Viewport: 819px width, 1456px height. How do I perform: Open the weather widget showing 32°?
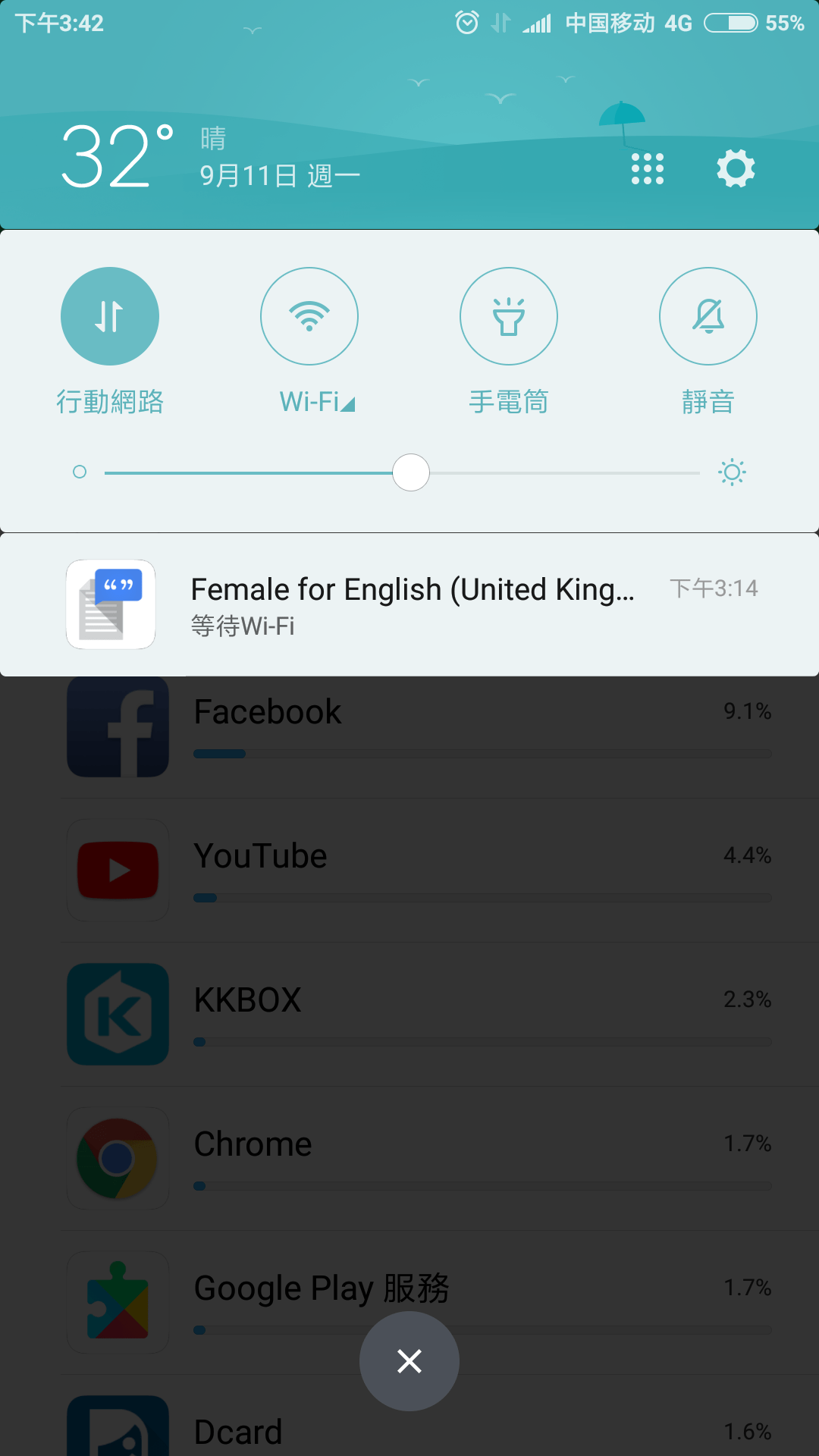(118, 157)
